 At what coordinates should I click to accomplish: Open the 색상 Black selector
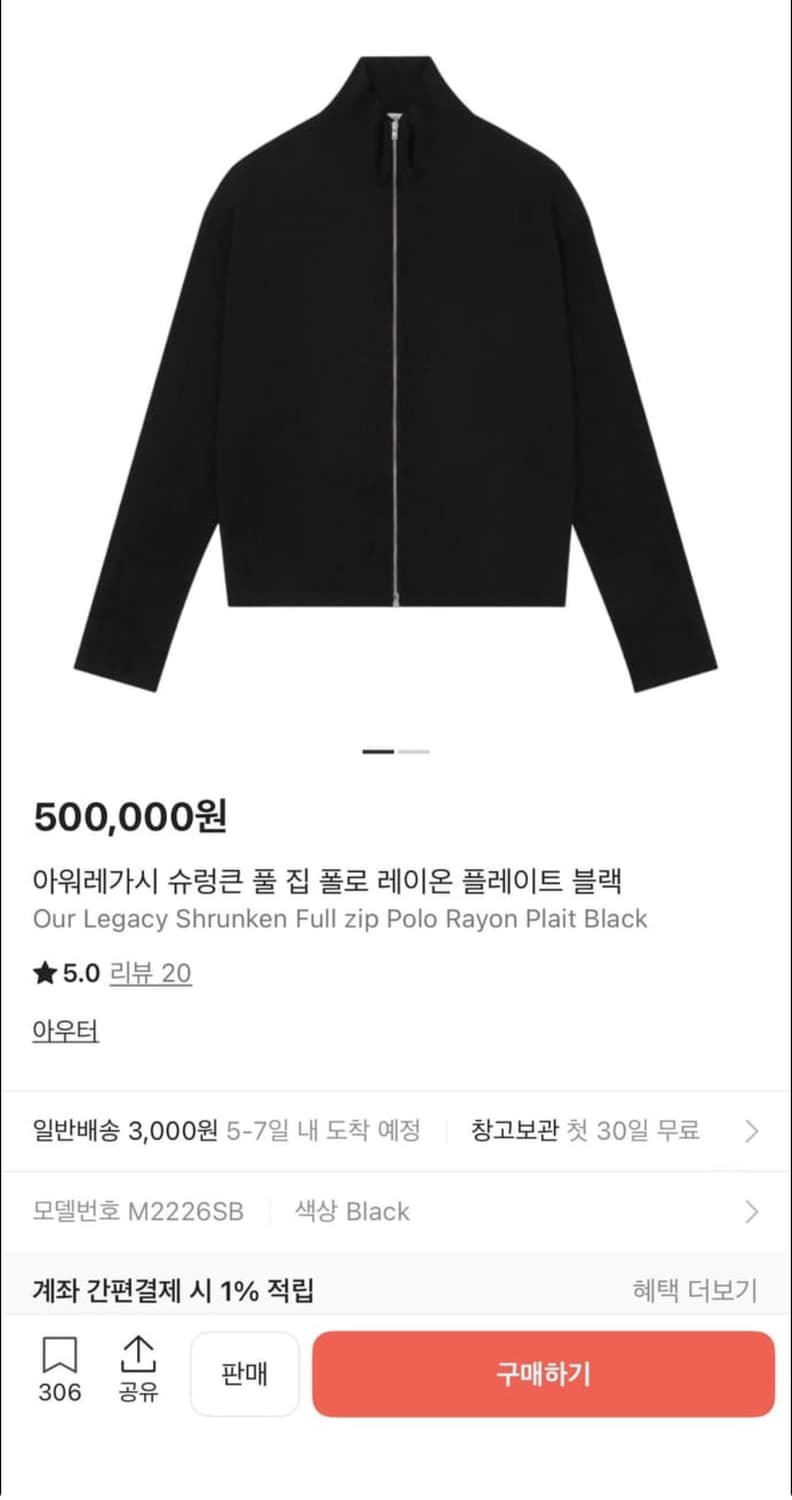(x=348, y=1212)
